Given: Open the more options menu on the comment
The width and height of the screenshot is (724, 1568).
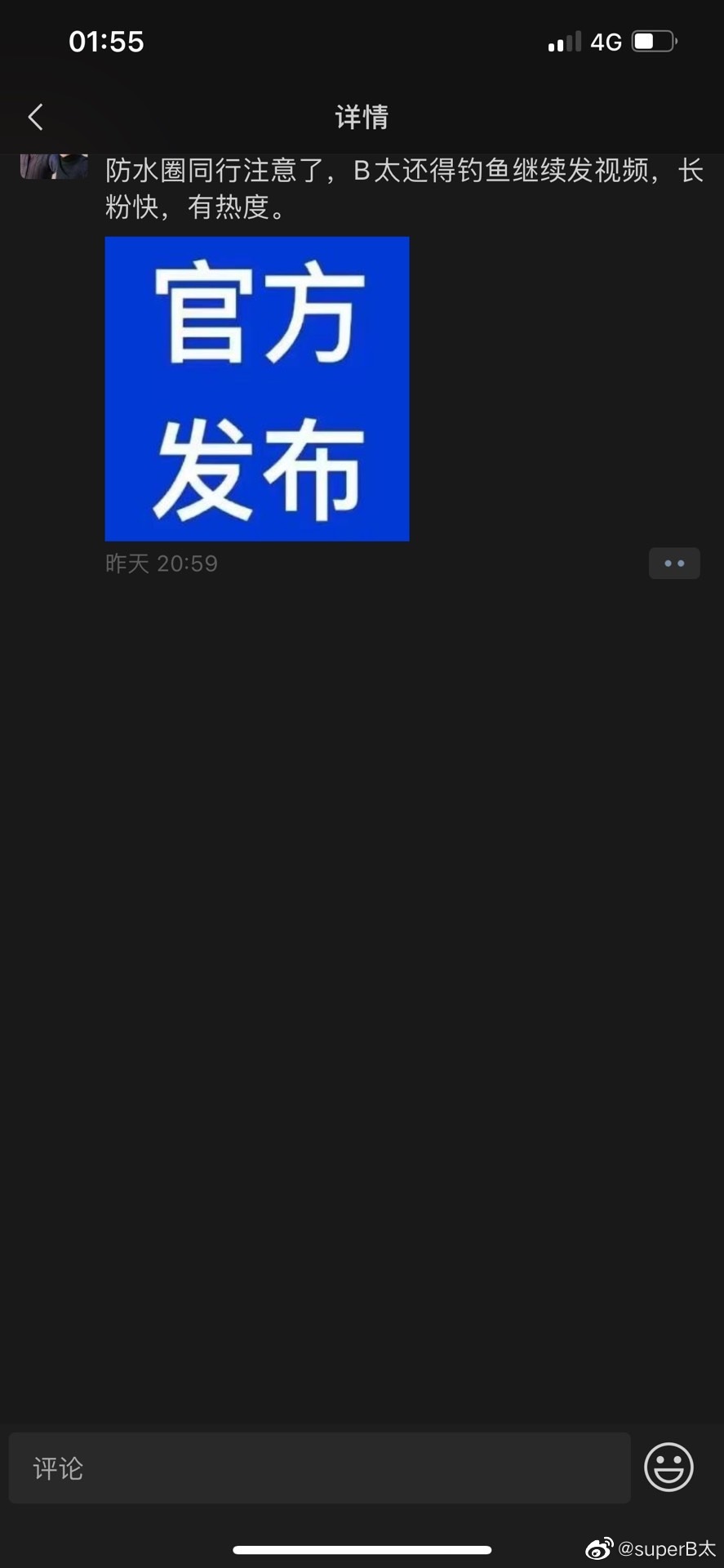Looking at the screenshot, I should coord(673,563).
